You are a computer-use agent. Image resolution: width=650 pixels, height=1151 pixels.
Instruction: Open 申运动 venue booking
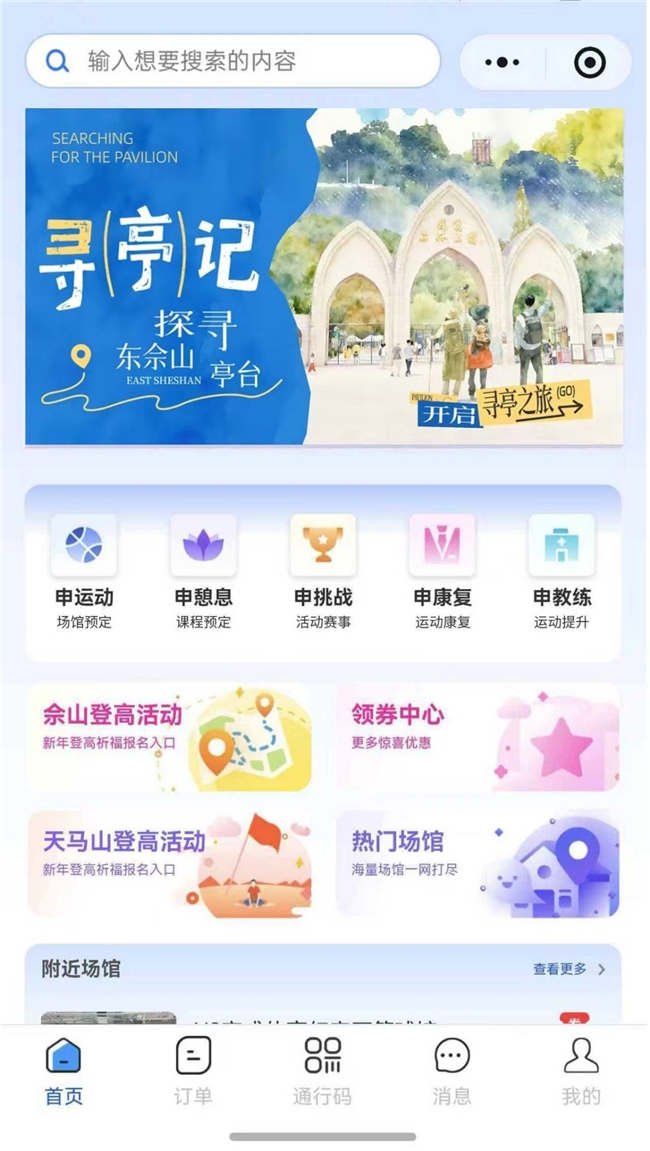click(x=84, y=572)
